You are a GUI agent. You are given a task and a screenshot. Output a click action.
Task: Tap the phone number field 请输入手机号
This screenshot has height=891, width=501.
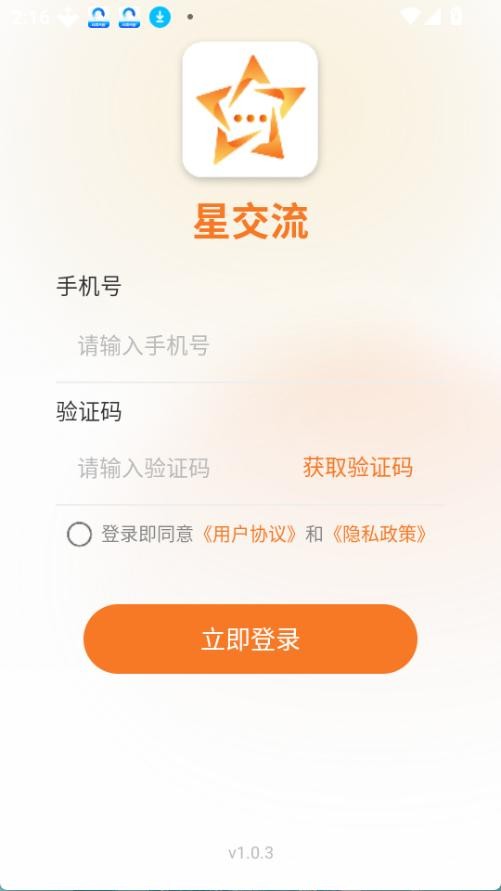click(250, 345)
